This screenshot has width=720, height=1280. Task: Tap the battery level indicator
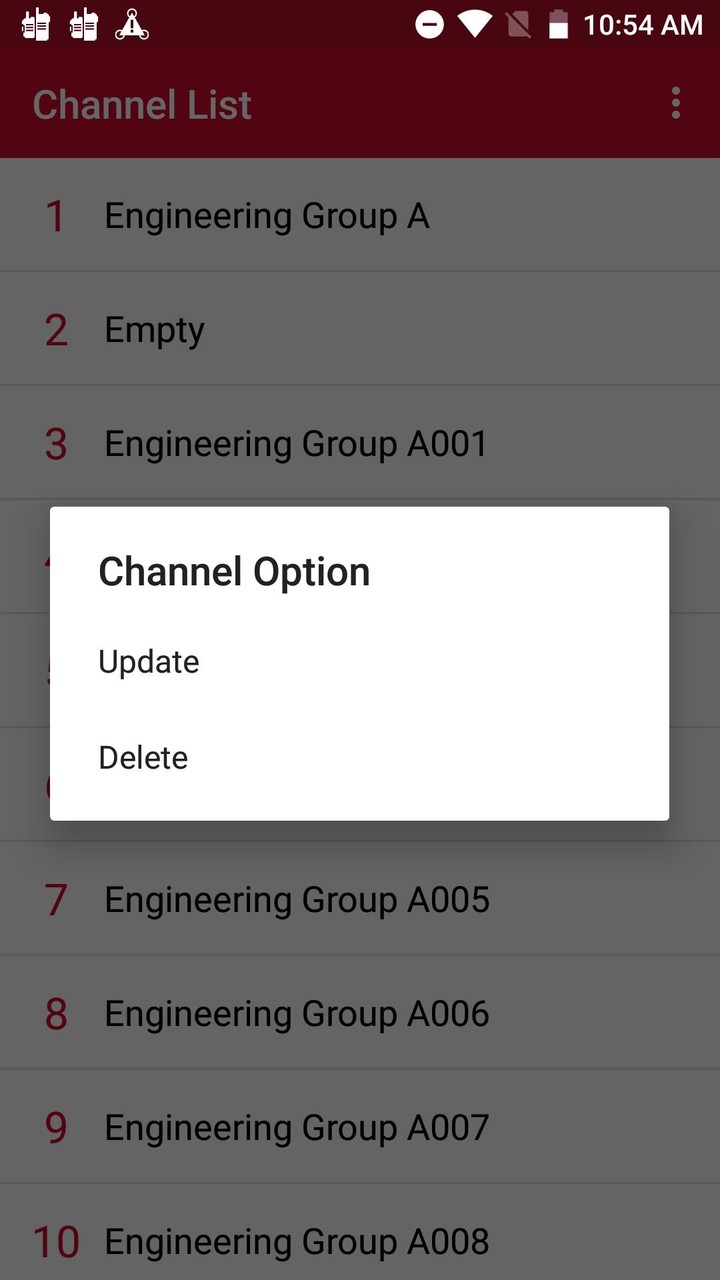tap(557, 25)
